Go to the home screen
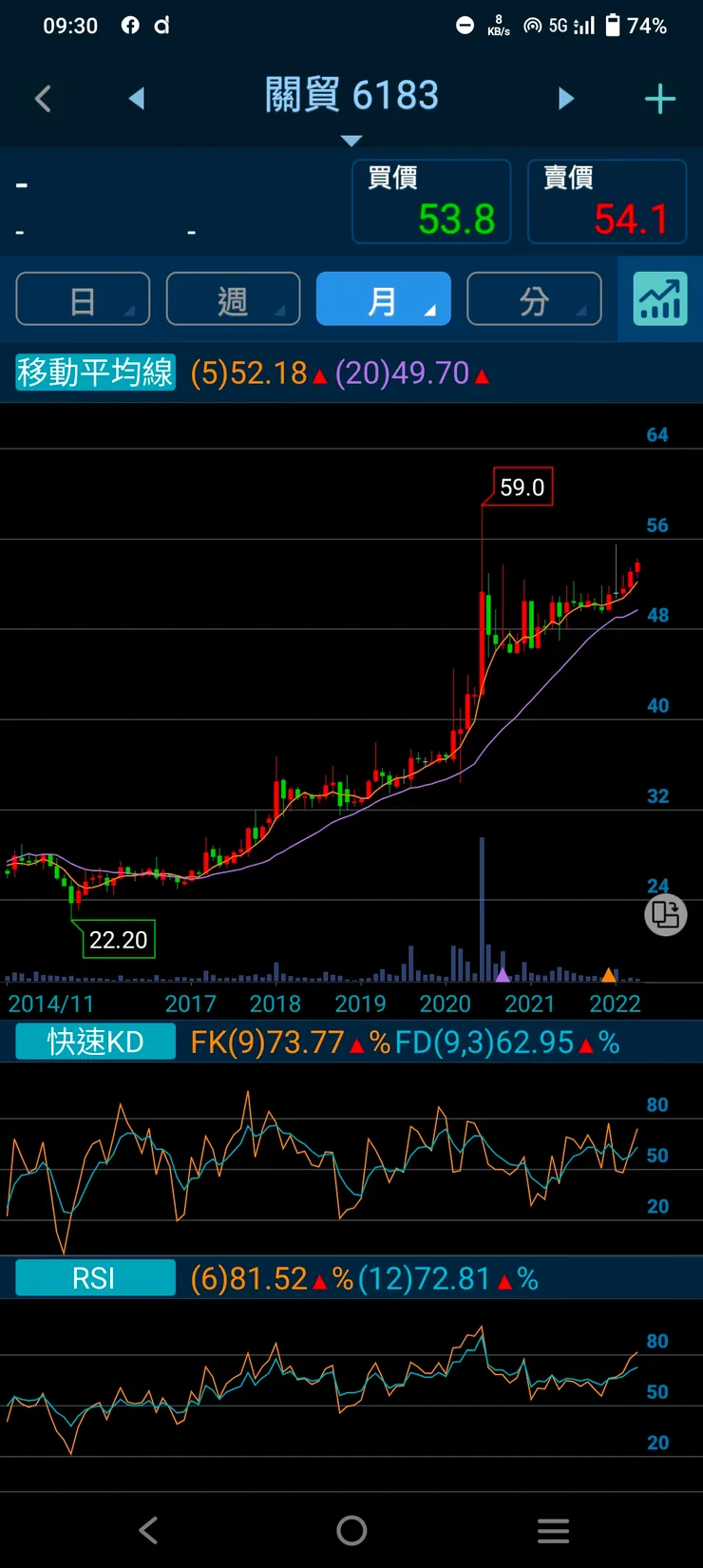This screenshot has height=1568, width=703. click(351, 1530)
